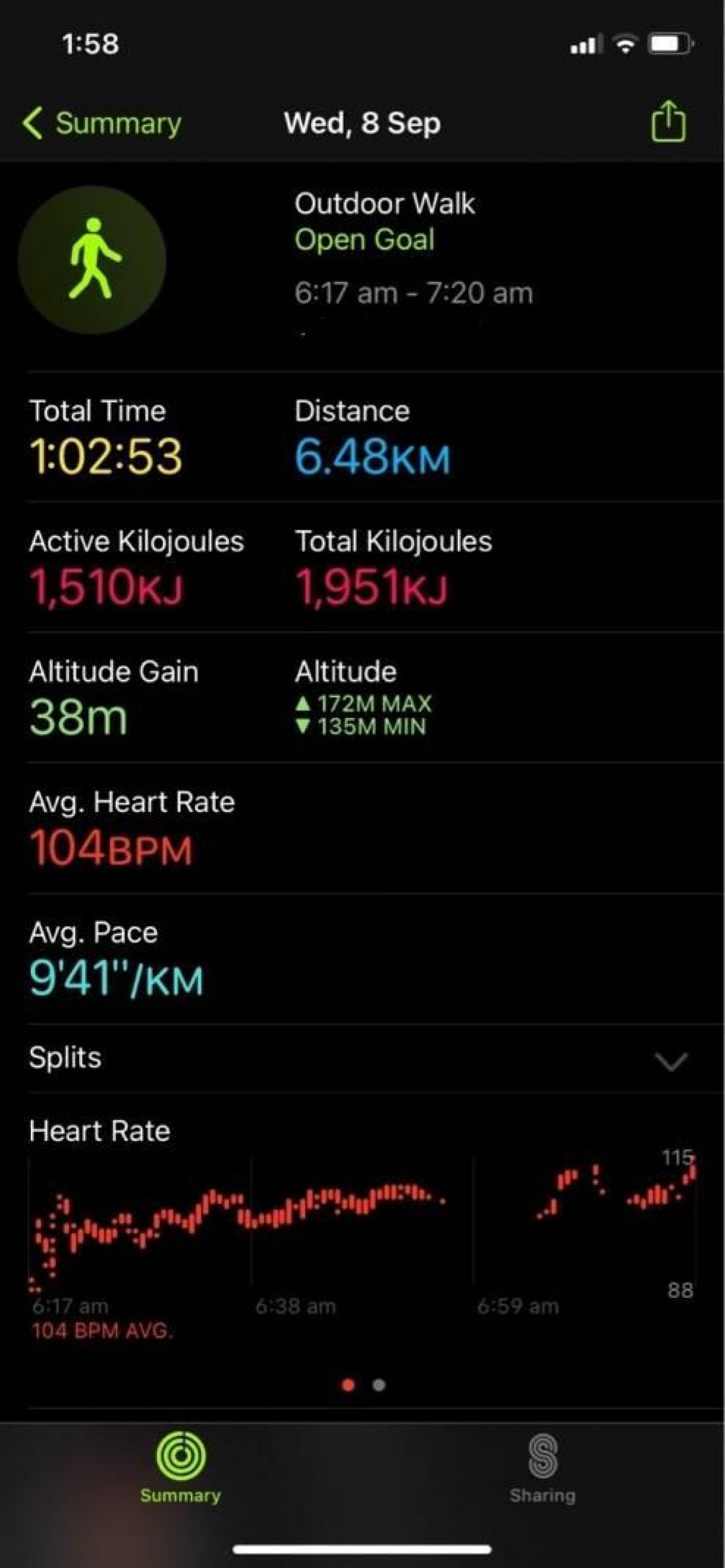Screen dimensions: 725x1568
Task: Tap the heart rate chart page indicator
Action: click(364, 1385)
